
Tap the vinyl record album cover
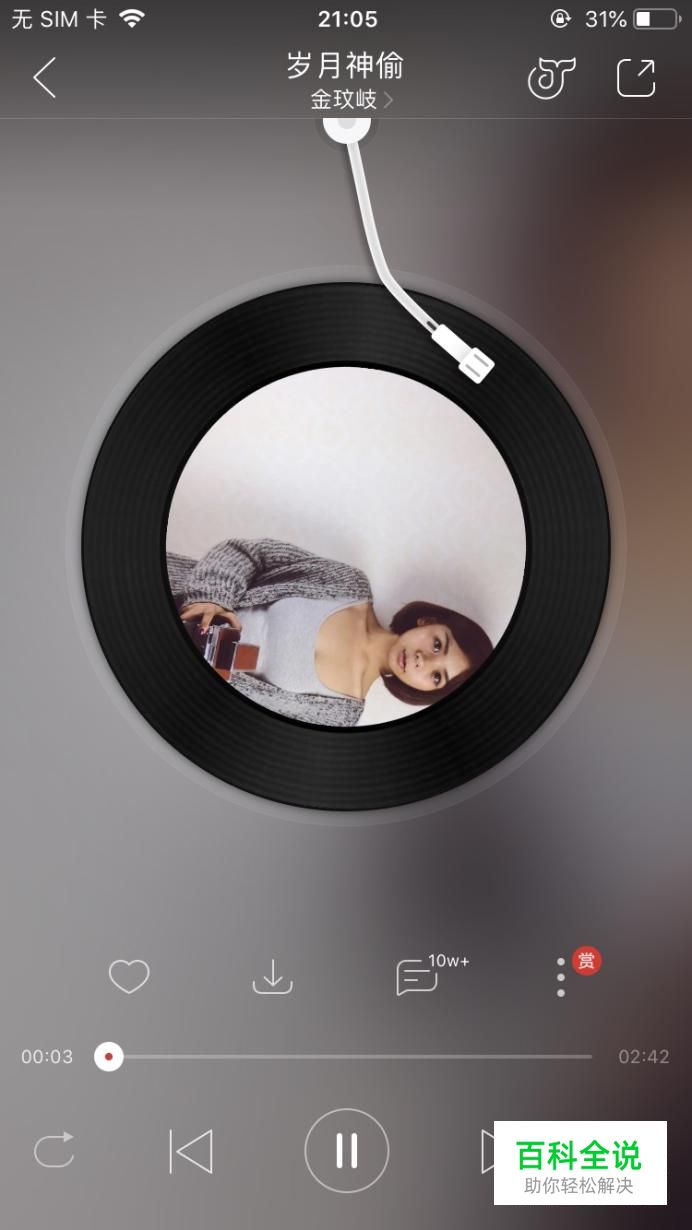pos(346,546)
